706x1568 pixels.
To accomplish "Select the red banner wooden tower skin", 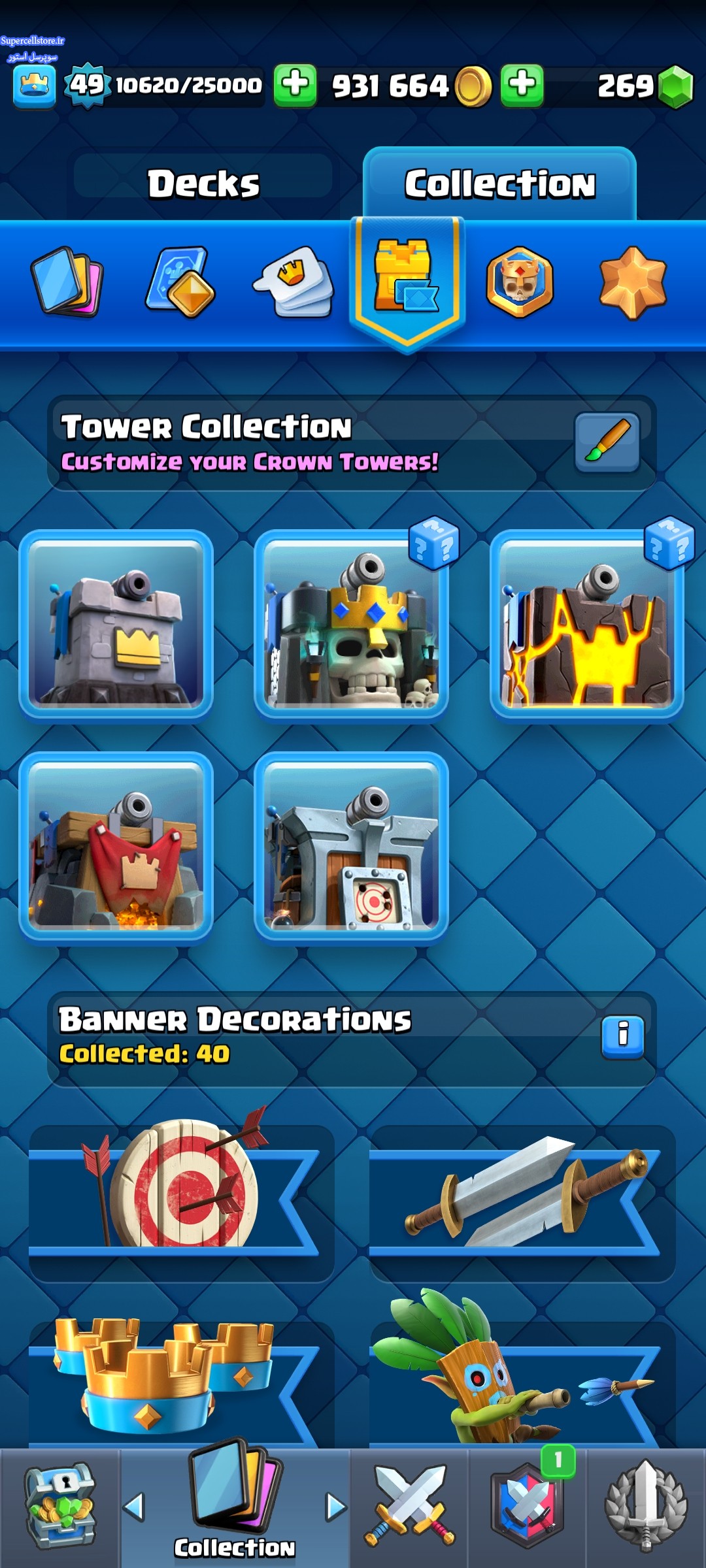I will click(x=116, y=846).
